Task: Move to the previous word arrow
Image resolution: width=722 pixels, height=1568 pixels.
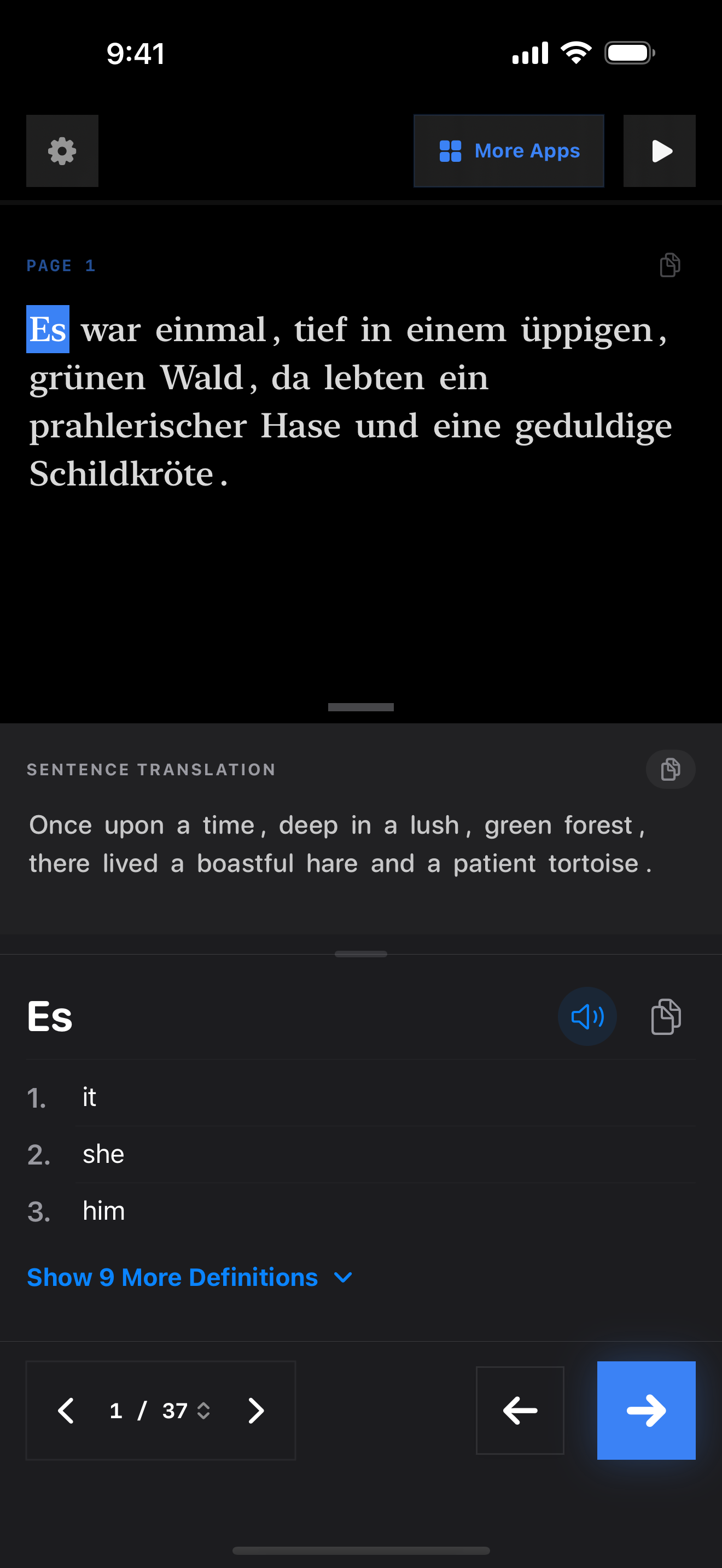Action: click(x=520, y=1411)
